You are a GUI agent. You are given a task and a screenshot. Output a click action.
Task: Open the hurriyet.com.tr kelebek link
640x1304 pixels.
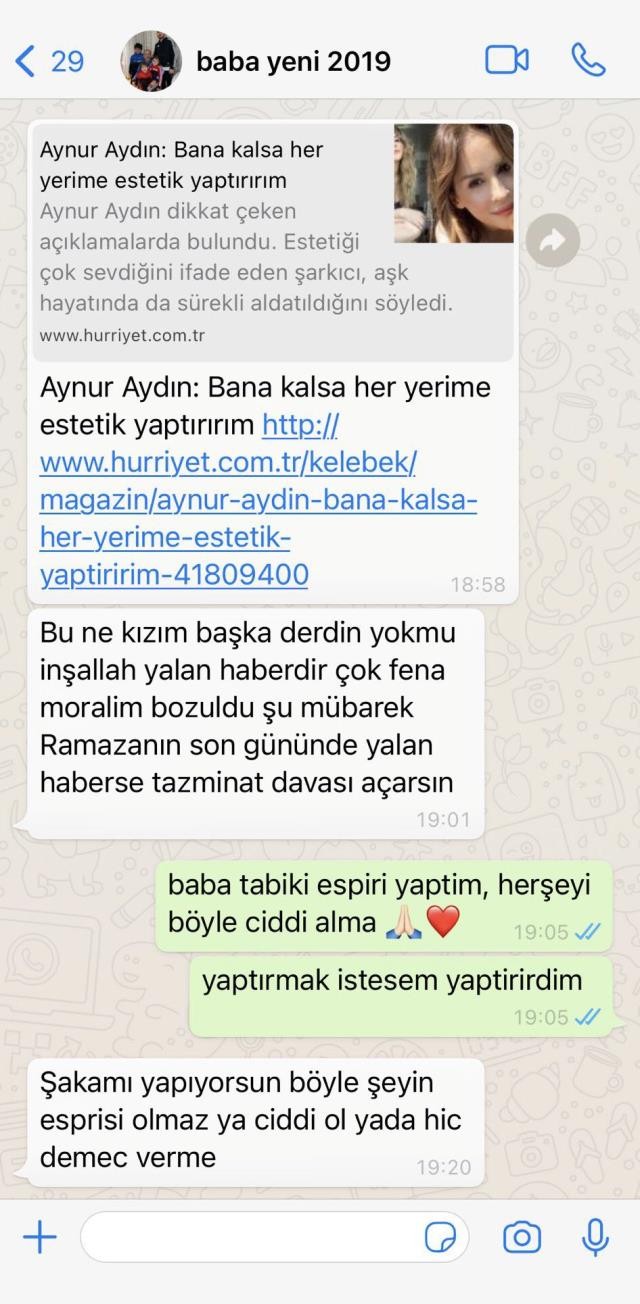click(257, 500)
